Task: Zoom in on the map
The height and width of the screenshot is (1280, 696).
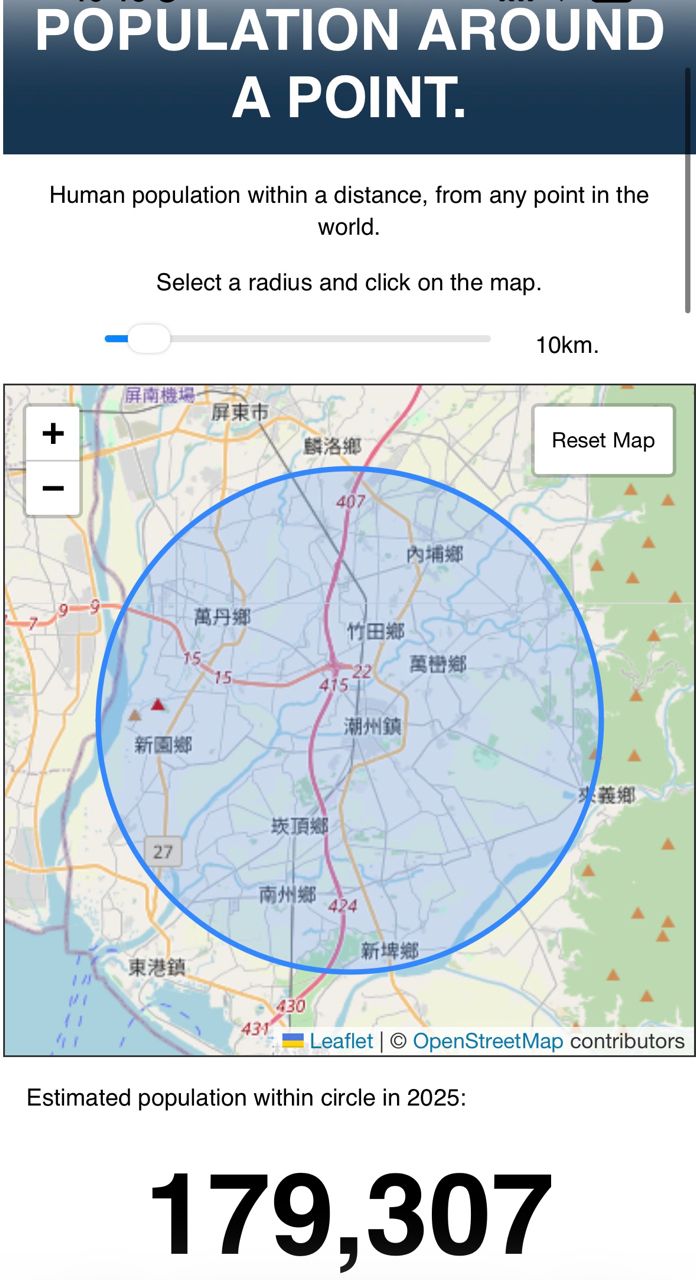Action: 53,434
